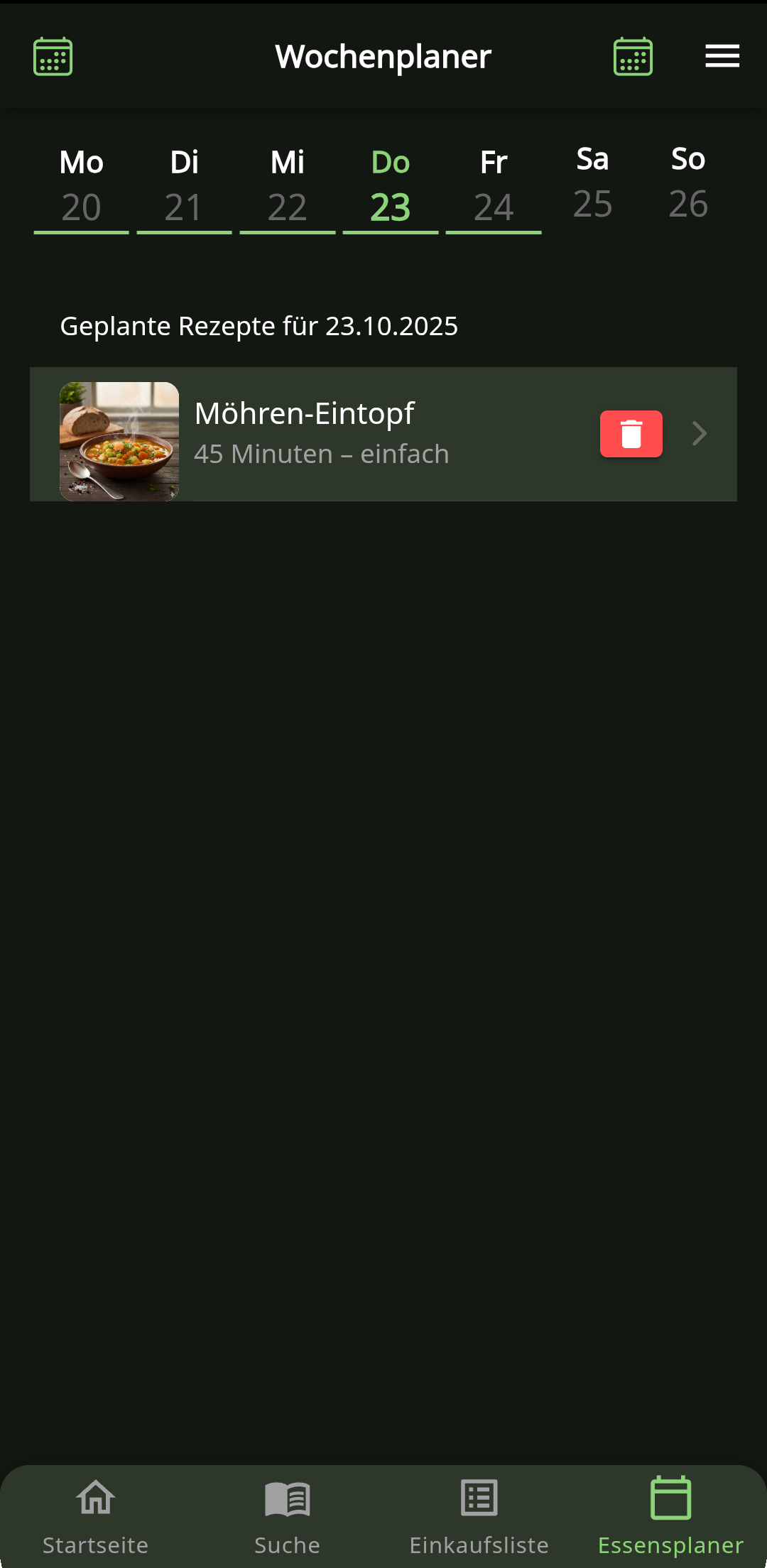Select Donnerstag 23
The image size is (767, 1568).
[x=391, y=186]
